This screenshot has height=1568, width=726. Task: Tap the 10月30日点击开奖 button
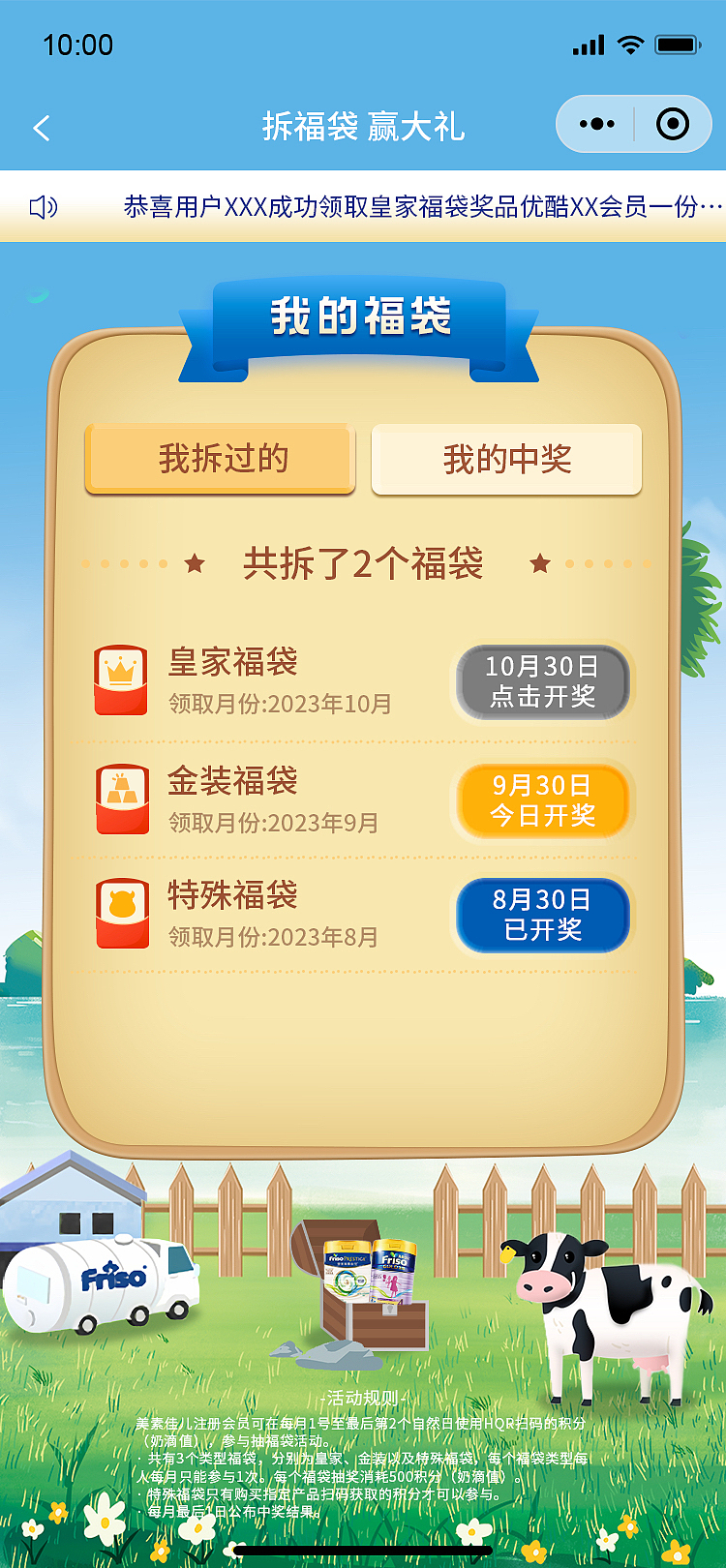coord(543,681)
